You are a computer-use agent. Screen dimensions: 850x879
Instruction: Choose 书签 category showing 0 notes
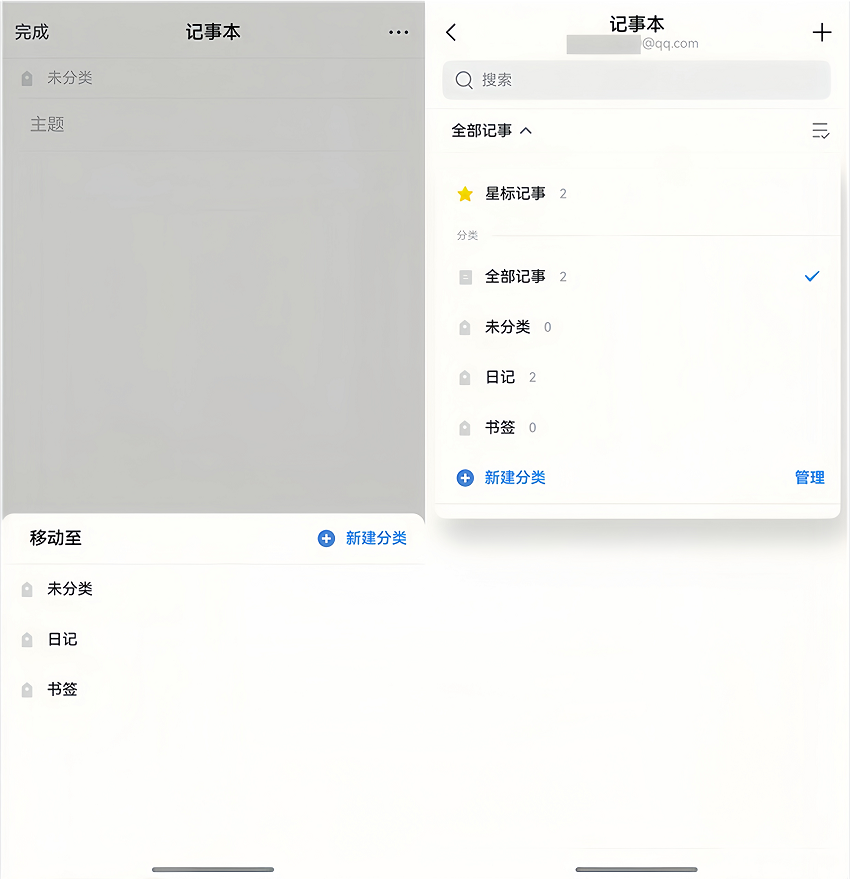500,428
